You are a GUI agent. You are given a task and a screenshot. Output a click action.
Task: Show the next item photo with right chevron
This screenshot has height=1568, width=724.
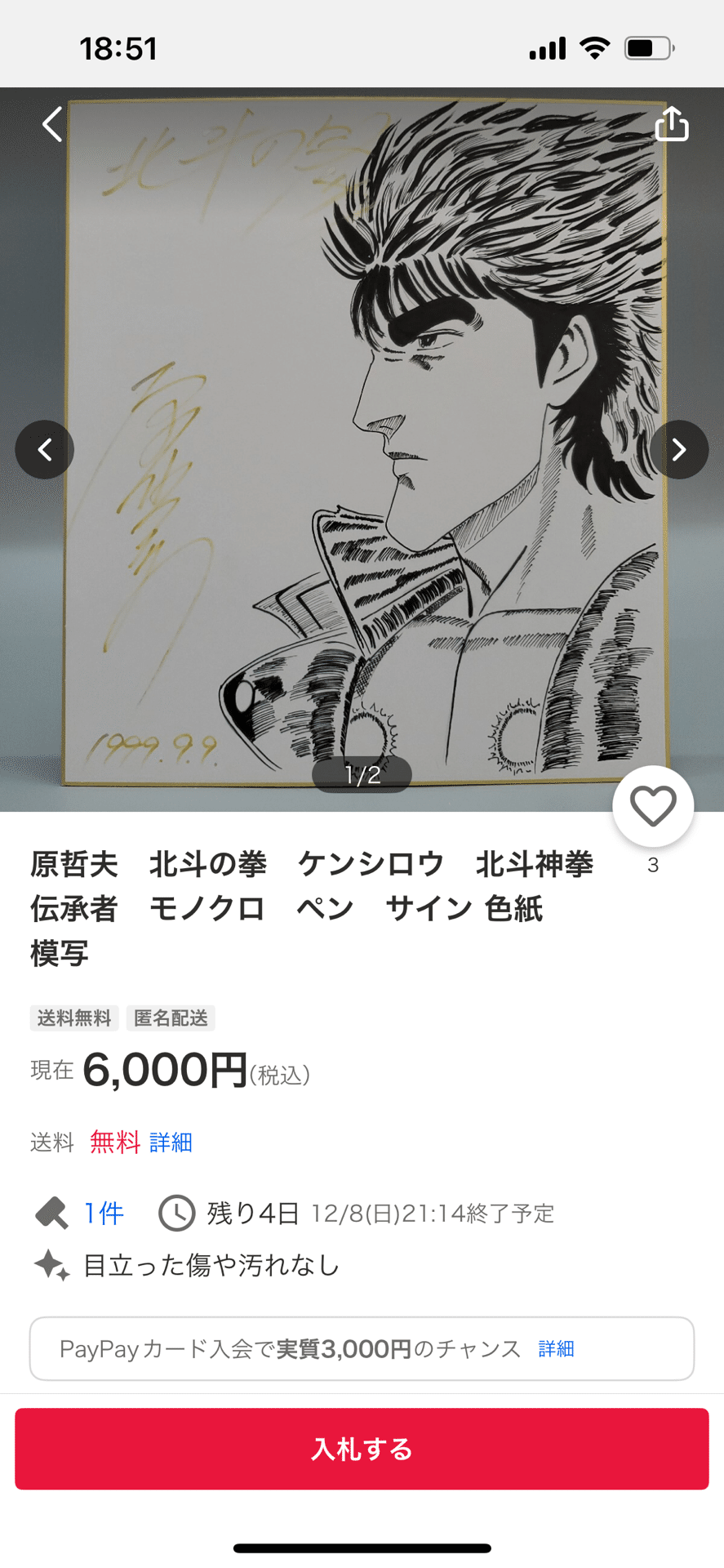pos(680,449)
